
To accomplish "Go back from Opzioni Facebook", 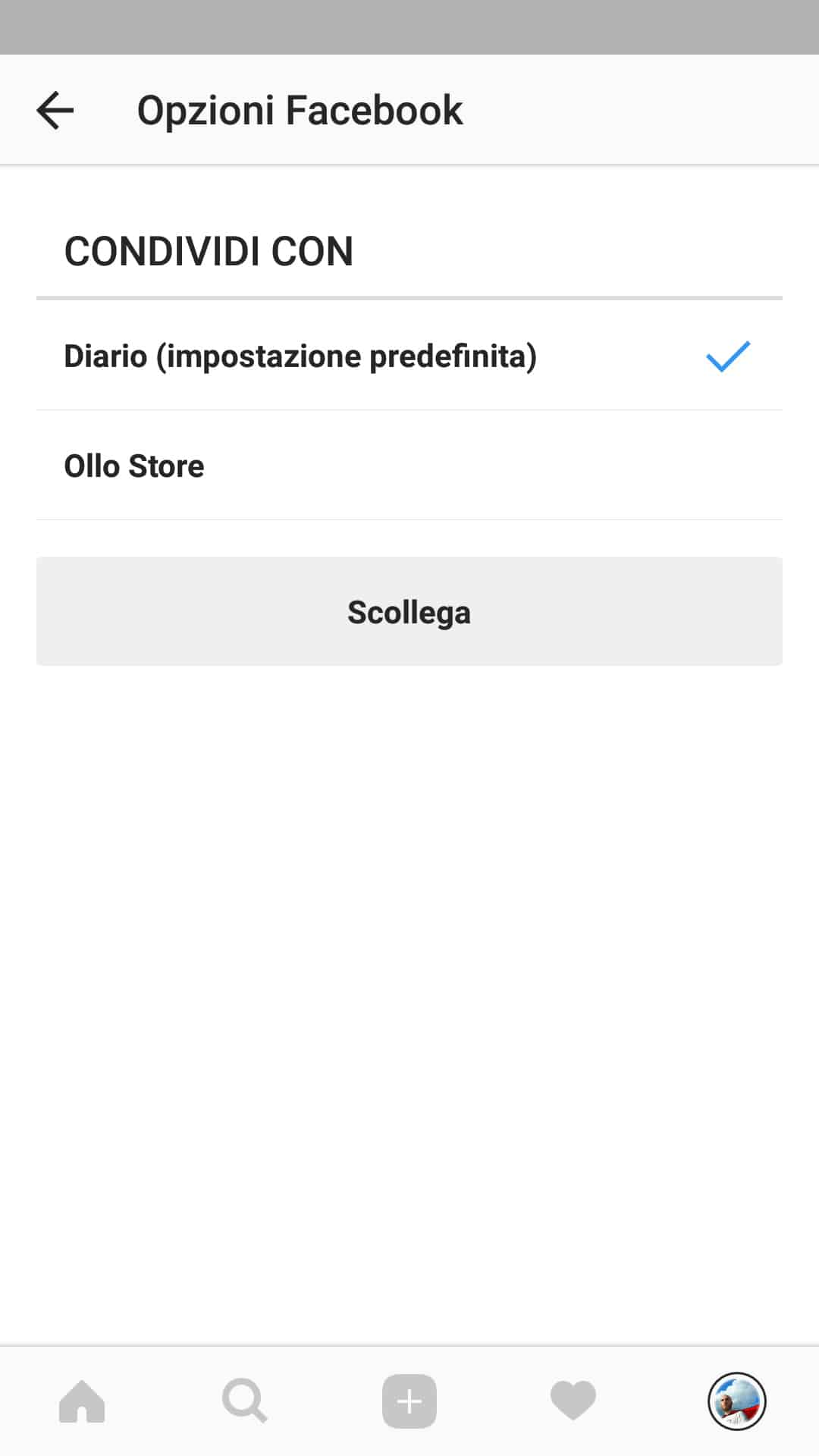I will (x=55, y=111).
